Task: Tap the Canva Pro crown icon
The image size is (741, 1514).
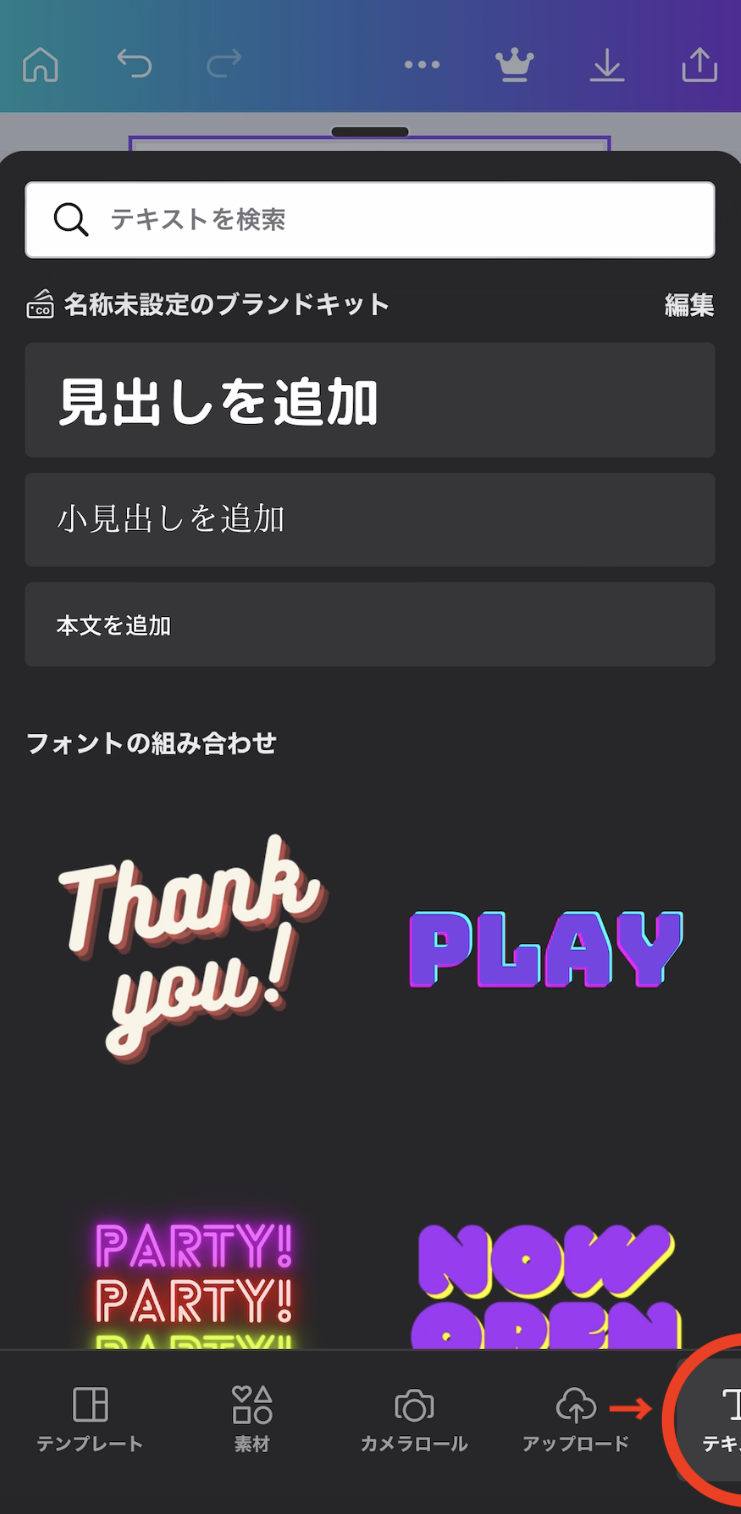Action: pos(514,64)
